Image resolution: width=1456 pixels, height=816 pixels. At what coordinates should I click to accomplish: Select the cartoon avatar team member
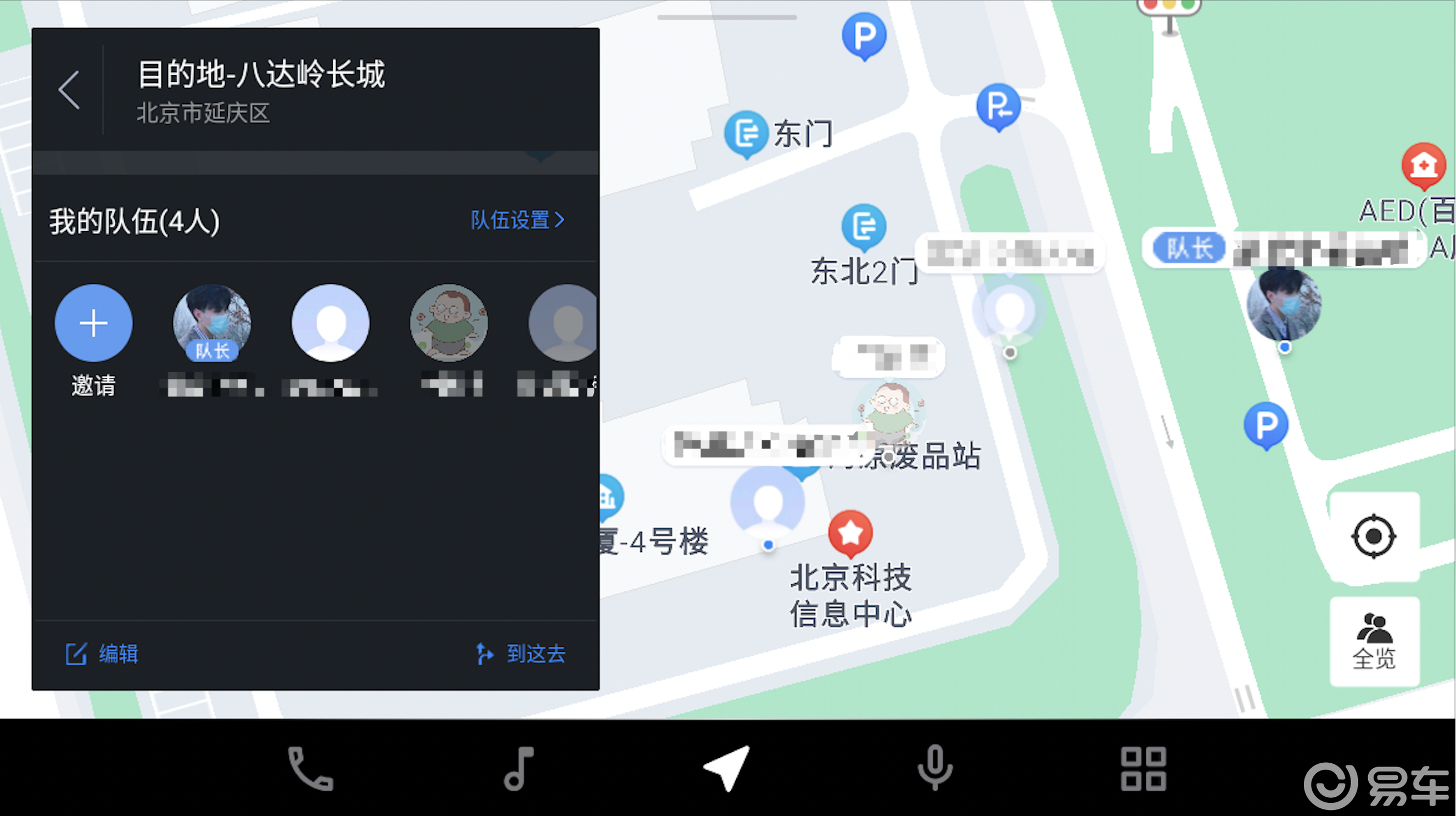coord(449,323)
